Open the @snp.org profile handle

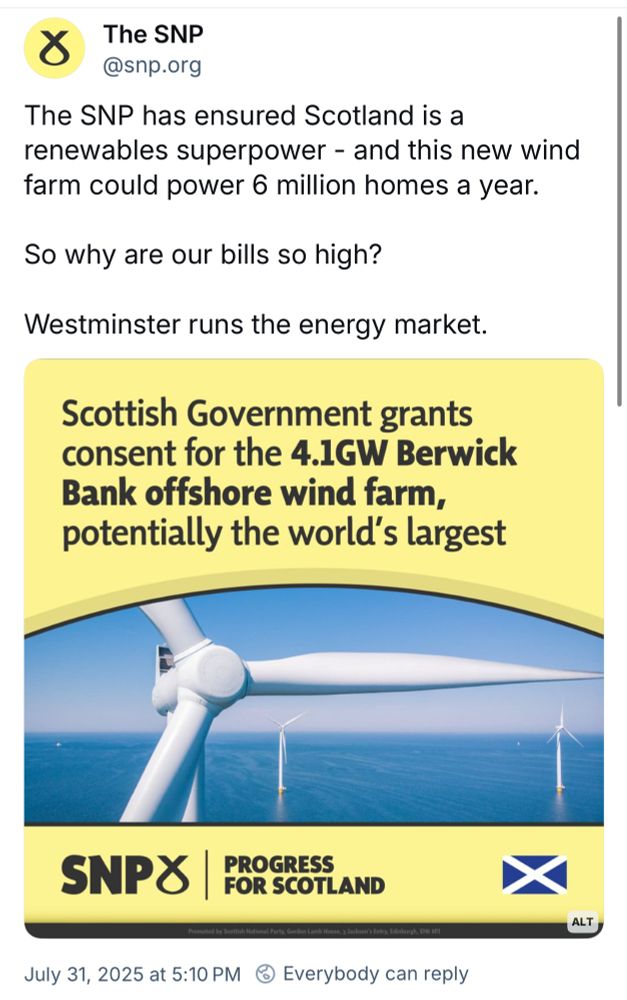(x=152, y=65)
